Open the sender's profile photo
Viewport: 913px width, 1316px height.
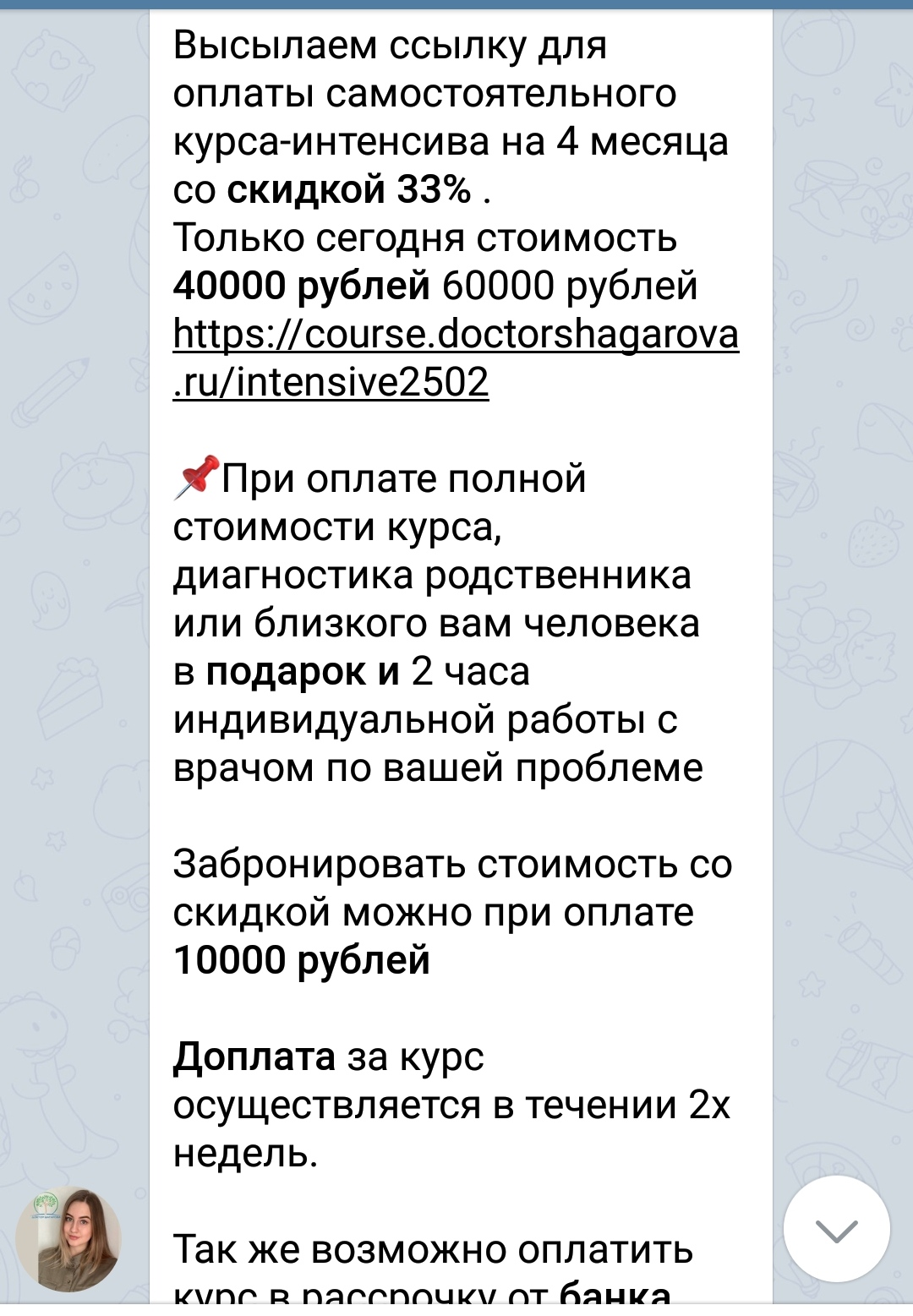68,1239
